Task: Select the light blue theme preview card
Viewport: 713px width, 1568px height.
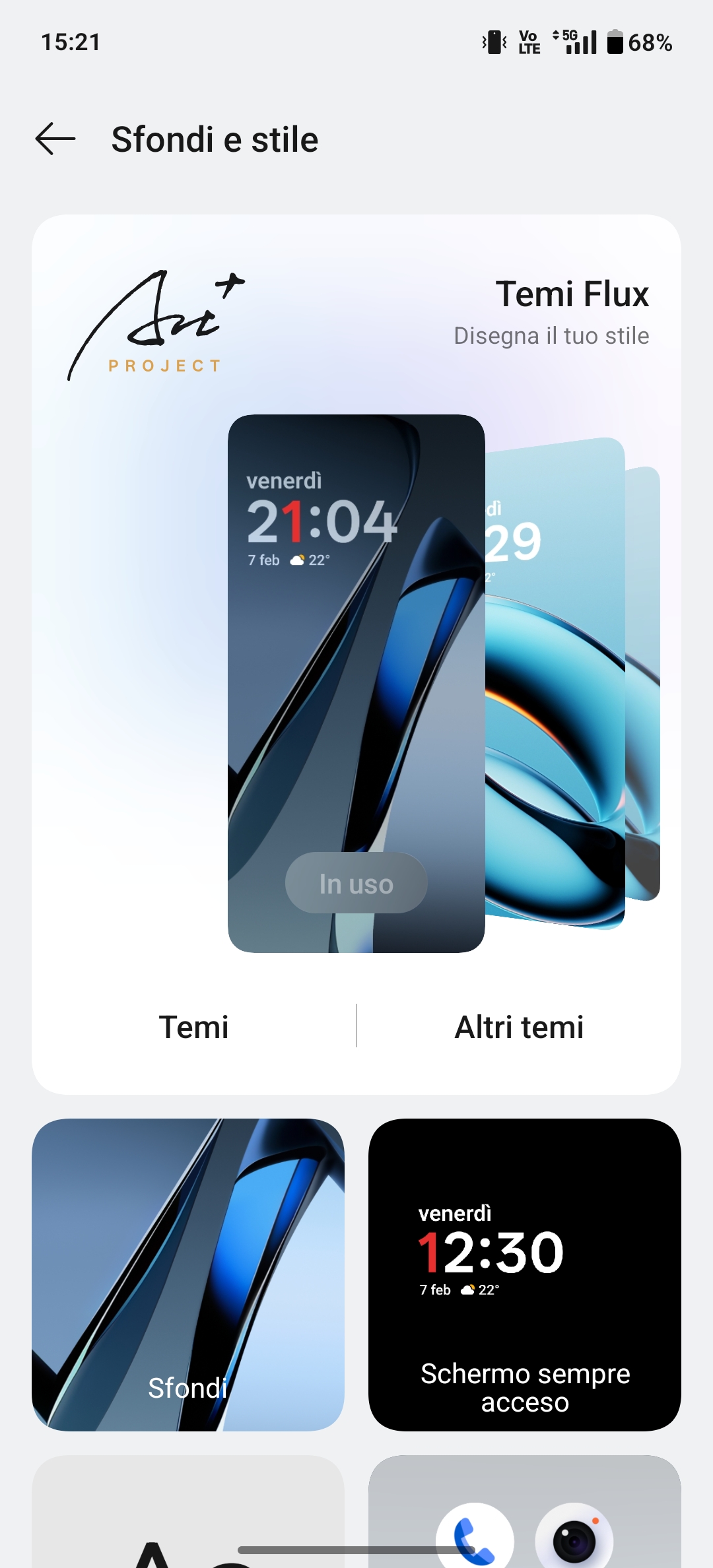Action: click(x=555, y=683)
